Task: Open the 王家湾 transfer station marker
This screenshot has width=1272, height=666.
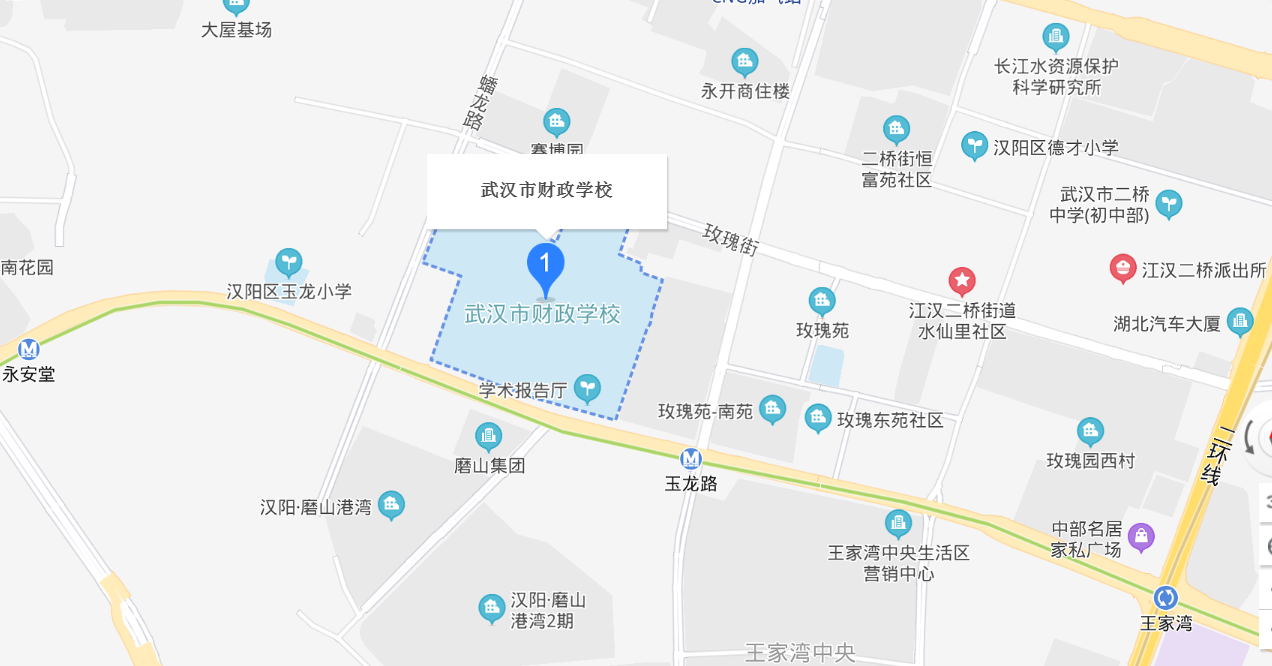Action: click(x=1166, y=597)
